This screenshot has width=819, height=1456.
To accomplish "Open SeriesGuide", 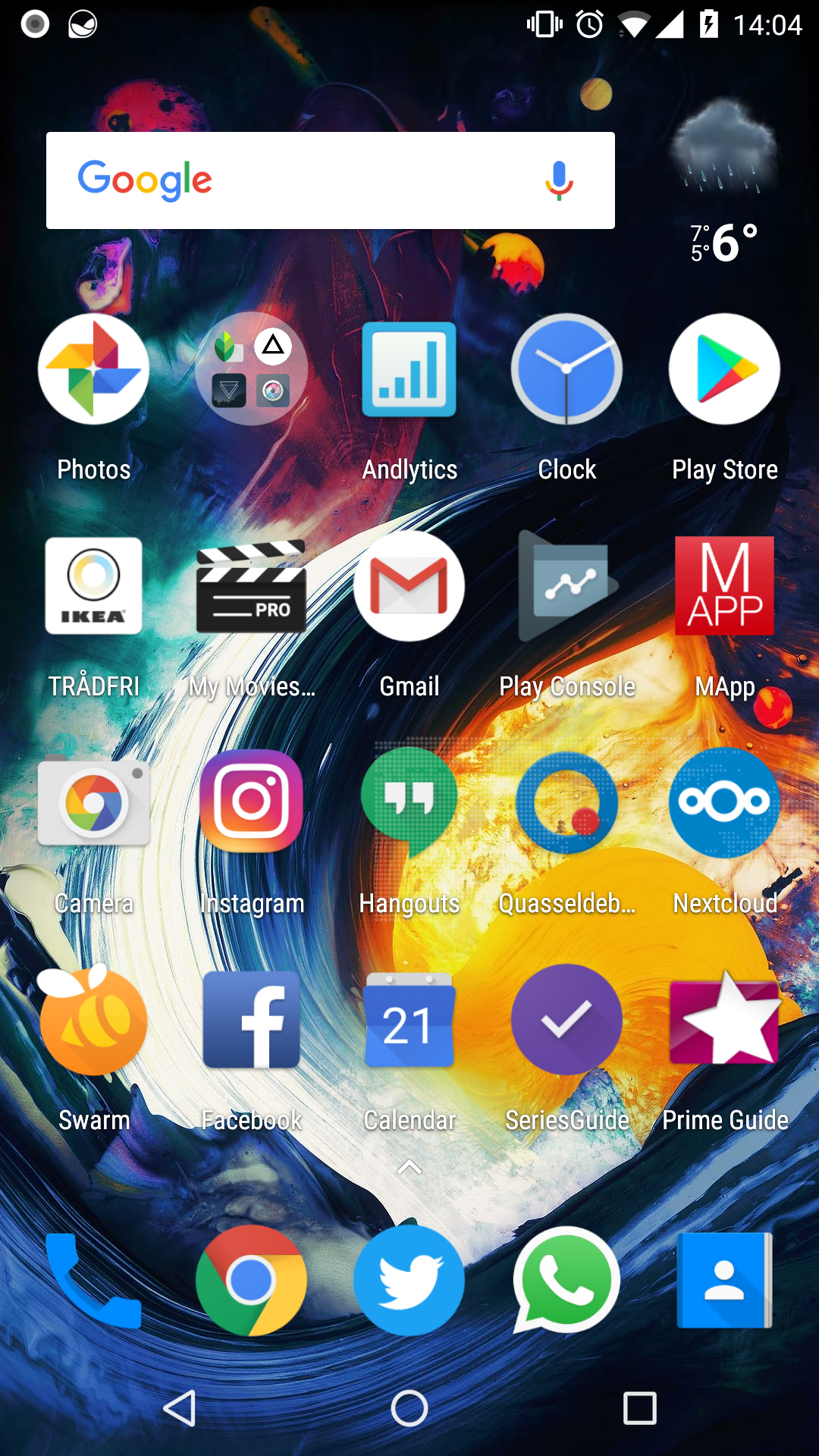I will point(566,1018).
